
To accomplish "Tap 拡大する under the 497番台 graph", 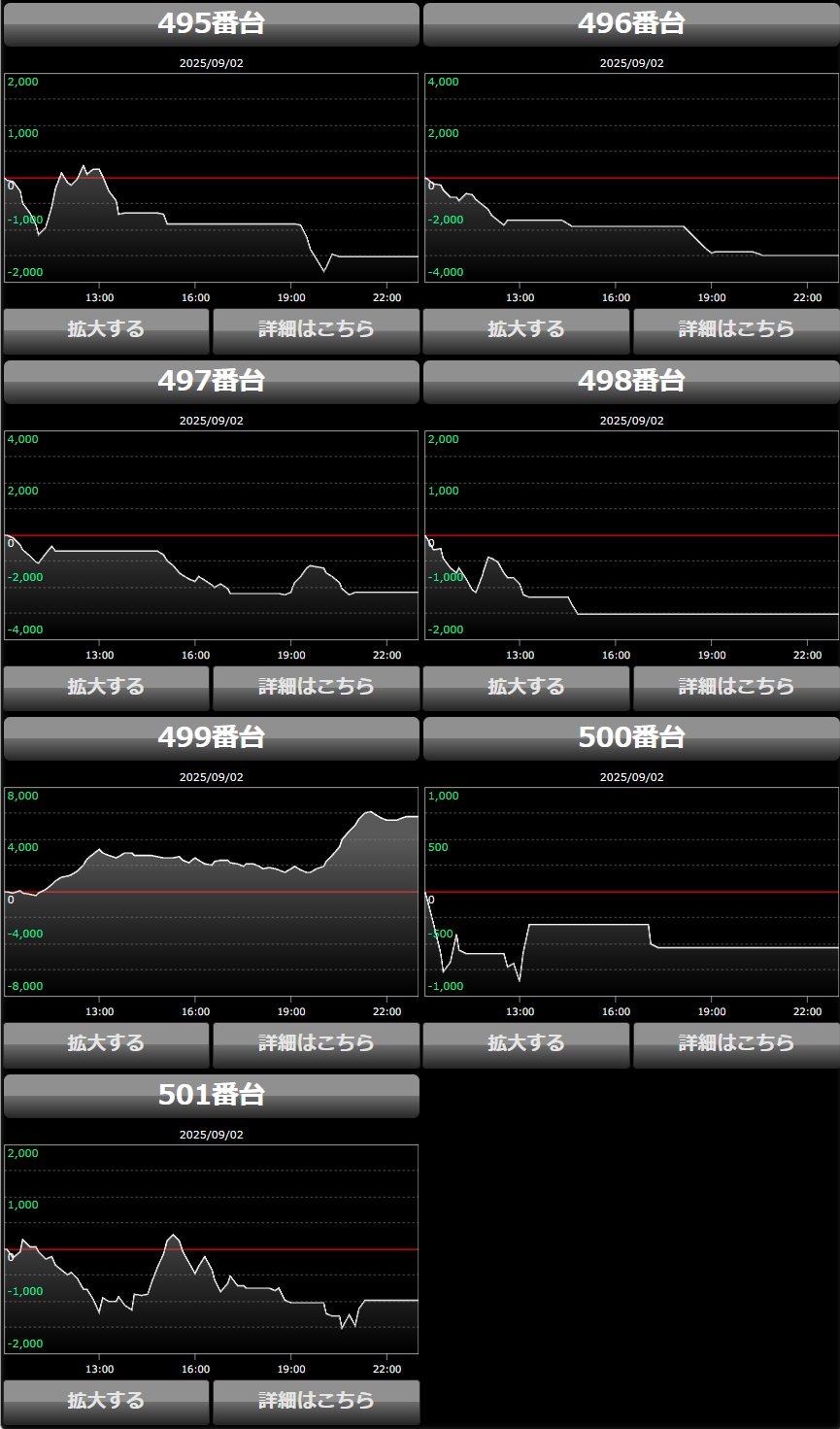I will [106, 688].
